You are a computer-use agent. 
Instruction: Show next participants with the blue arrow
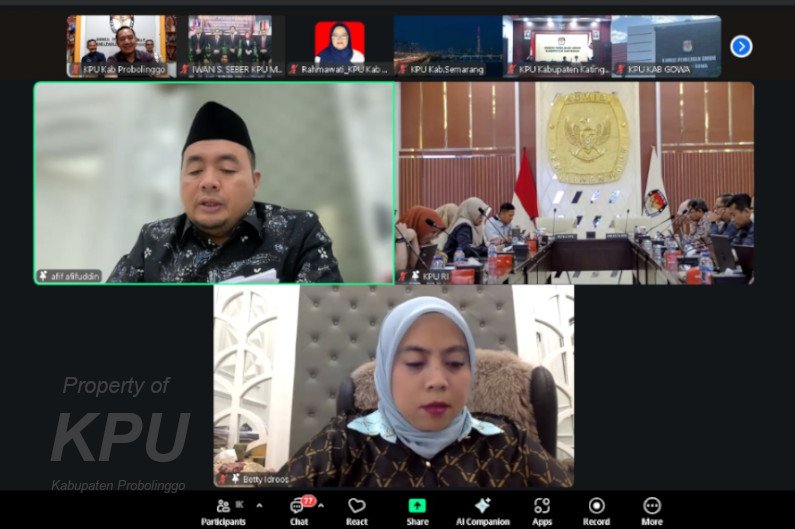tap(741, 46)
